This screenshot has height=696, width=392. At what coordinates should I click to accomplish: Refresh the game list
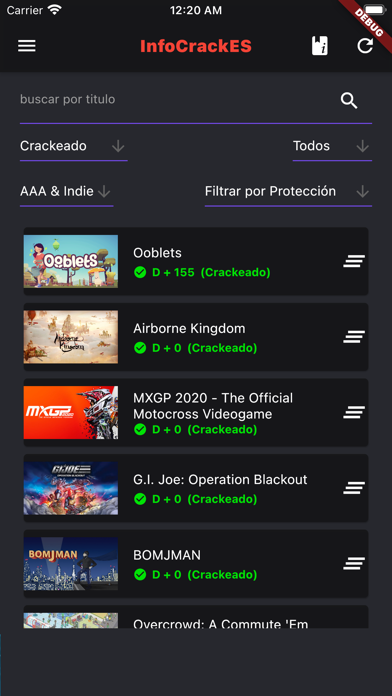(365, 46)
